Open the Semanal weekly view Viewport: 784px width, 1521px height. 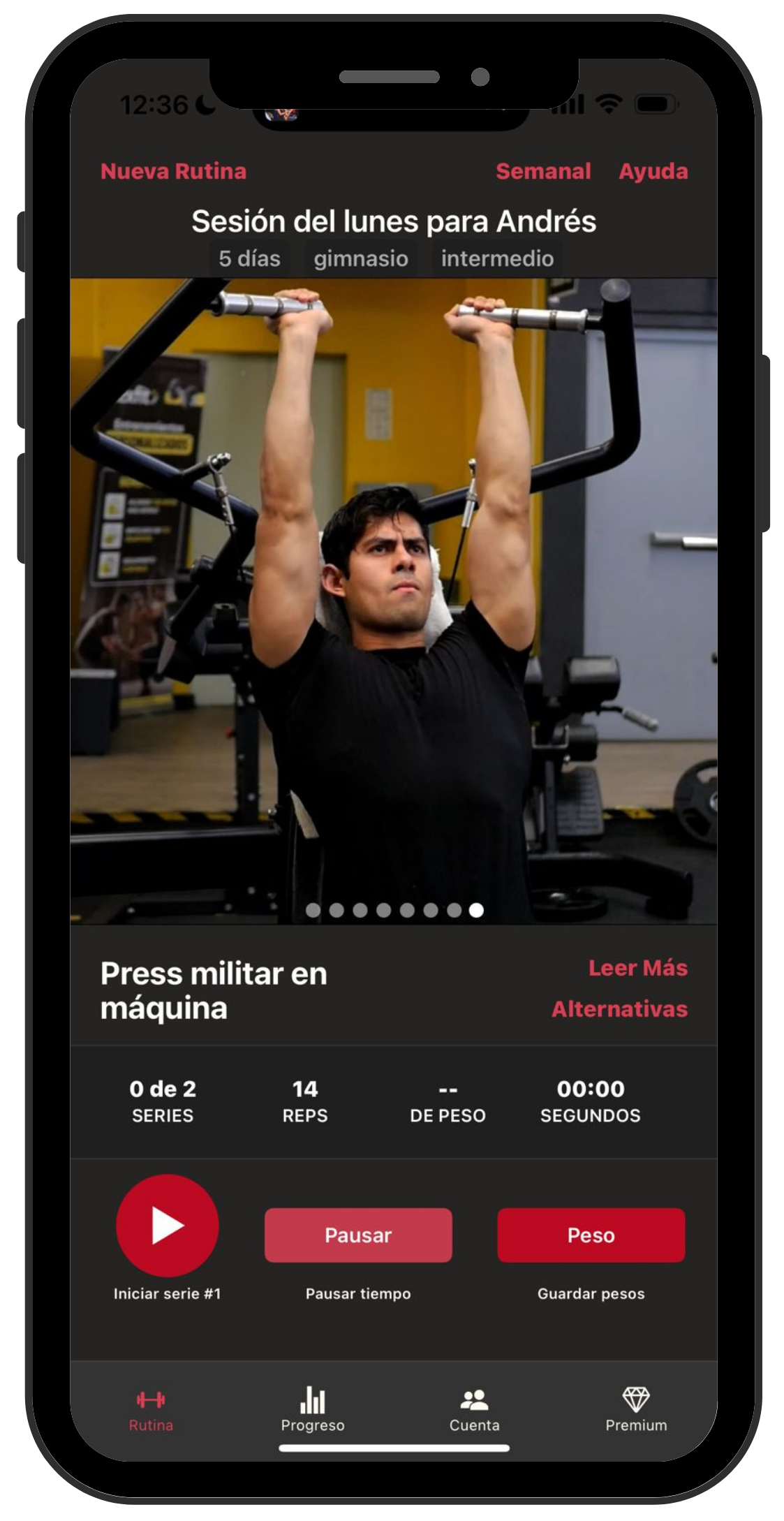pyautogui.click(x=543, y=171)
